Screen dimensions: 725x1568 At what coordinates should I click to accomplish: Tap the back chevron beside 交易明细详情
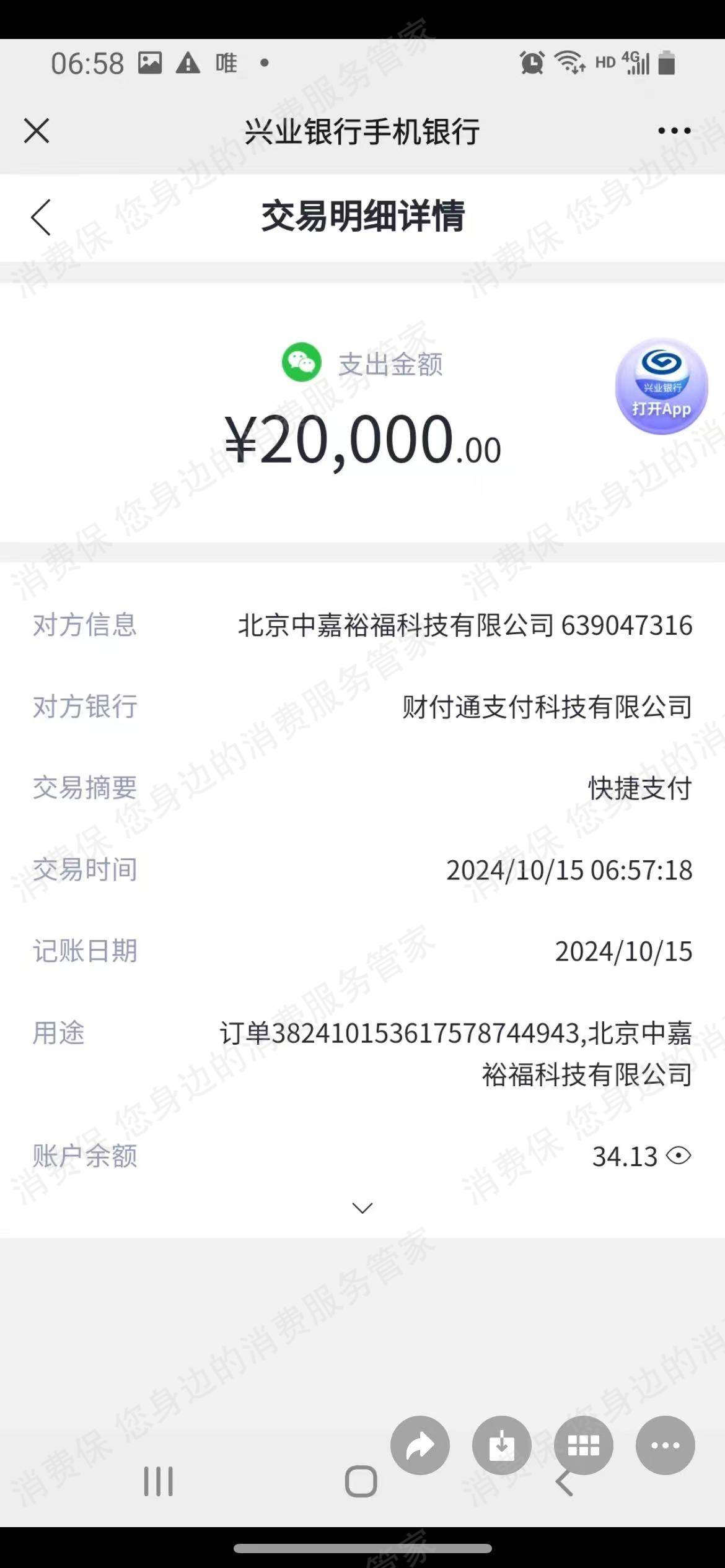coord(40,218)
